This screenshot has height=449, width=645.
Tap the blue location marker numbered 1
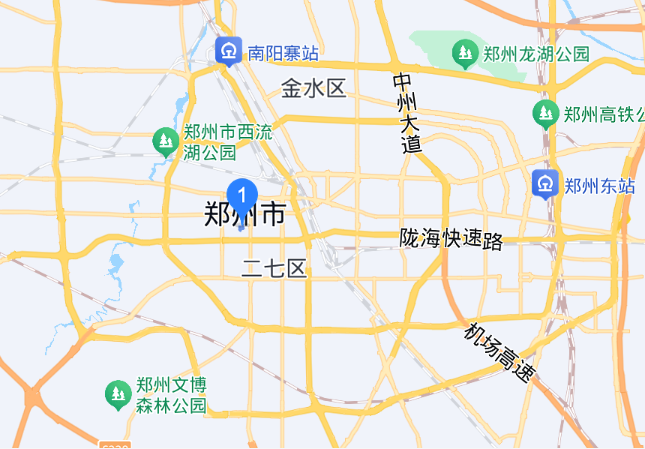coord(242,193)
